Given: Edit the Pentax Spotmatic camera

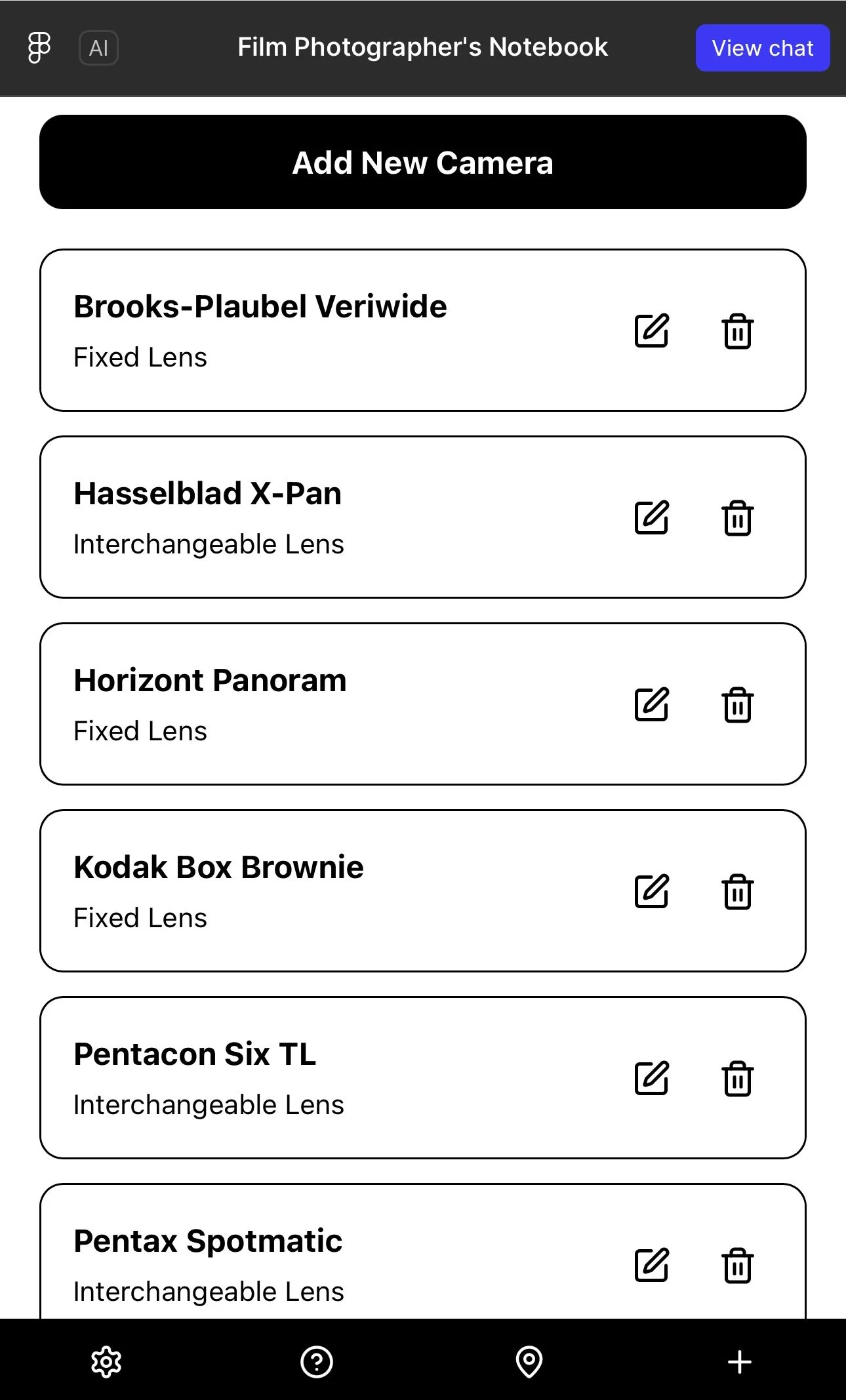Looking at the screenshot, I should 651,1265.
